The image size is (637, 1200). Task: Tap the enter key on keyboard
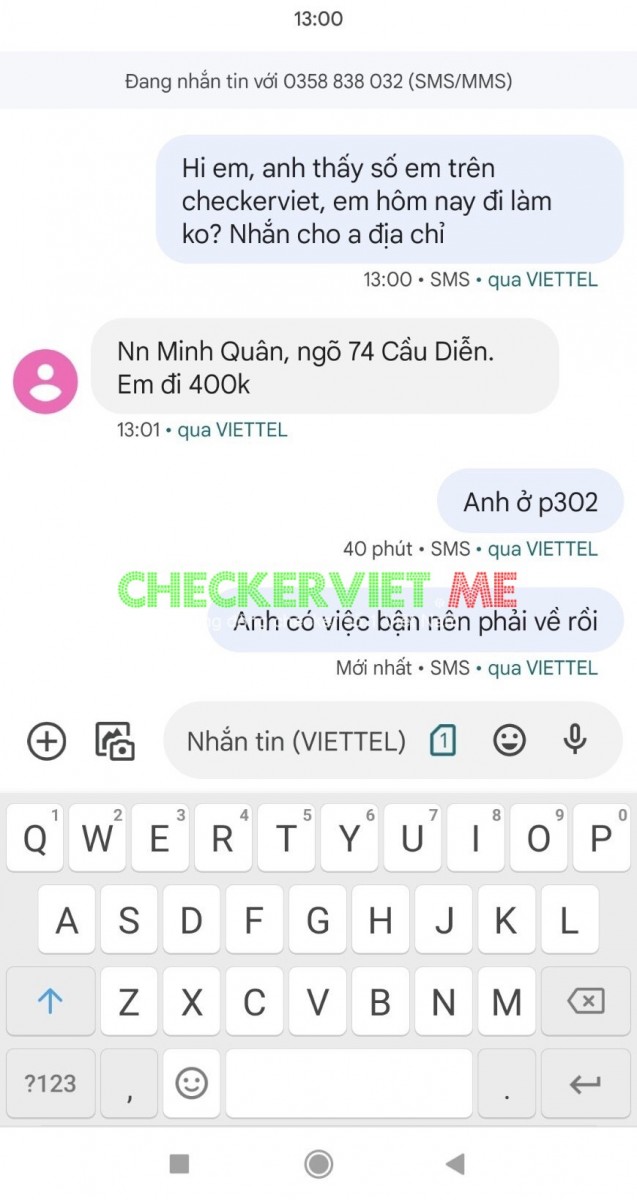(x=585, y=1083)
